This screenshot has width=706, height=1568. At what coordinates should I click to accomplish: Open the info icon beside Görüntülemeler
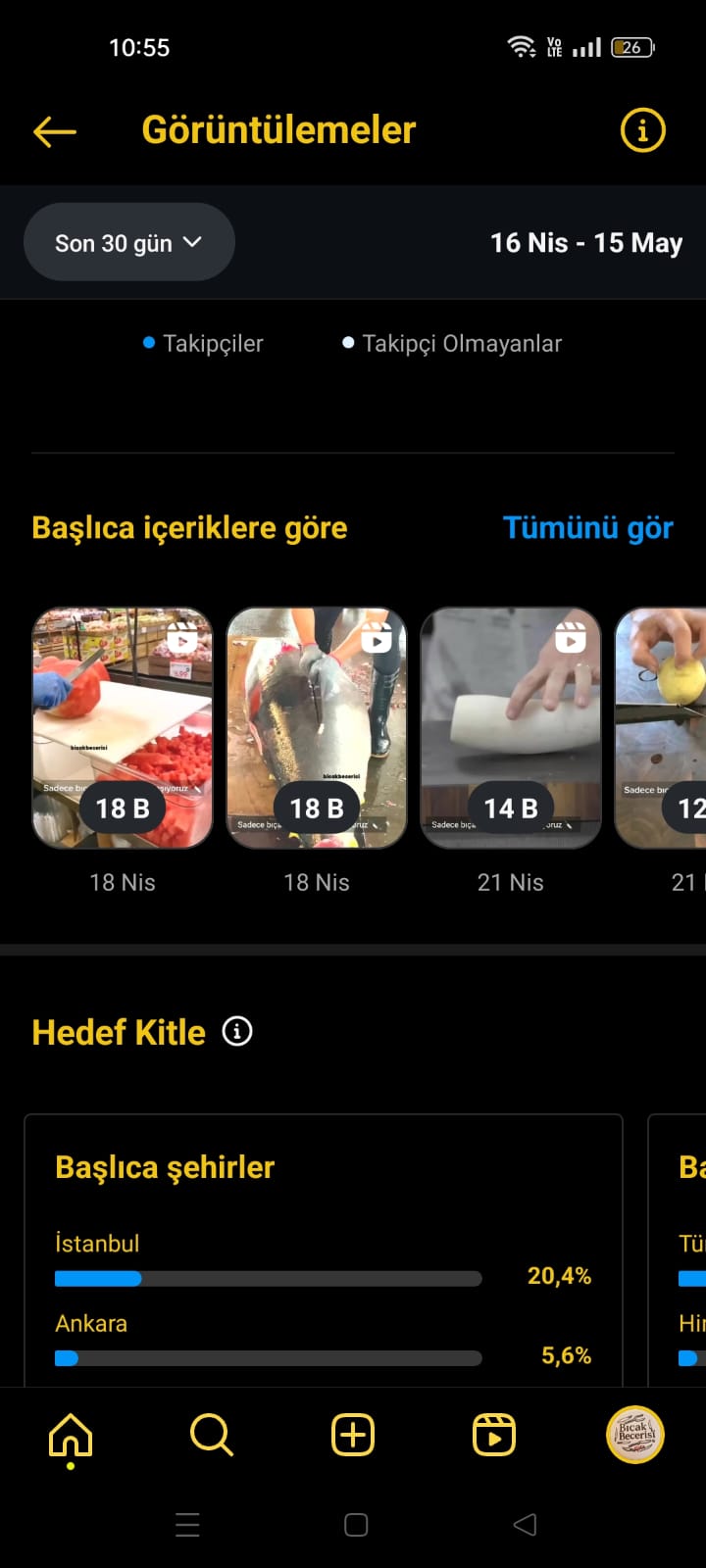(642, 130)
